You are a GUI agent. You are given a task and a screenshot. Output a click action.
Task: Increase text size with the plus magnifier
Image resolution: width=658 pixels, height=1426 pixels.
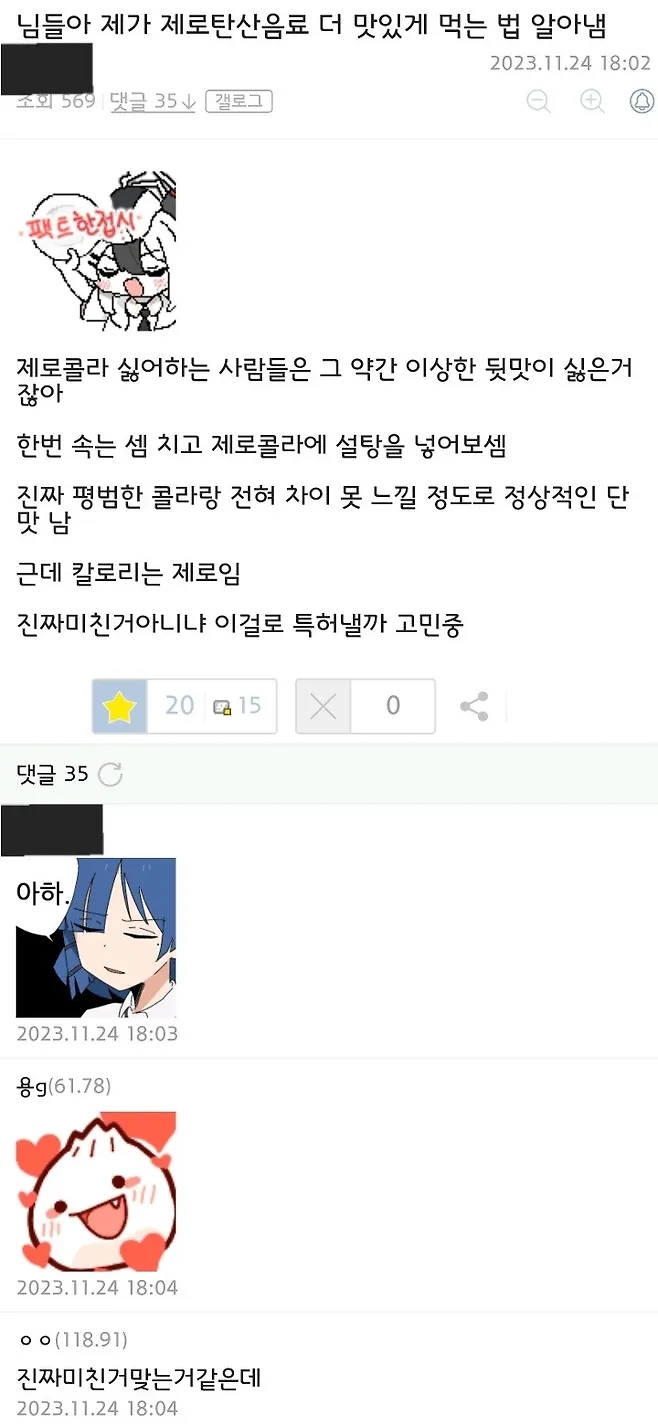click(x=592, y=101)
